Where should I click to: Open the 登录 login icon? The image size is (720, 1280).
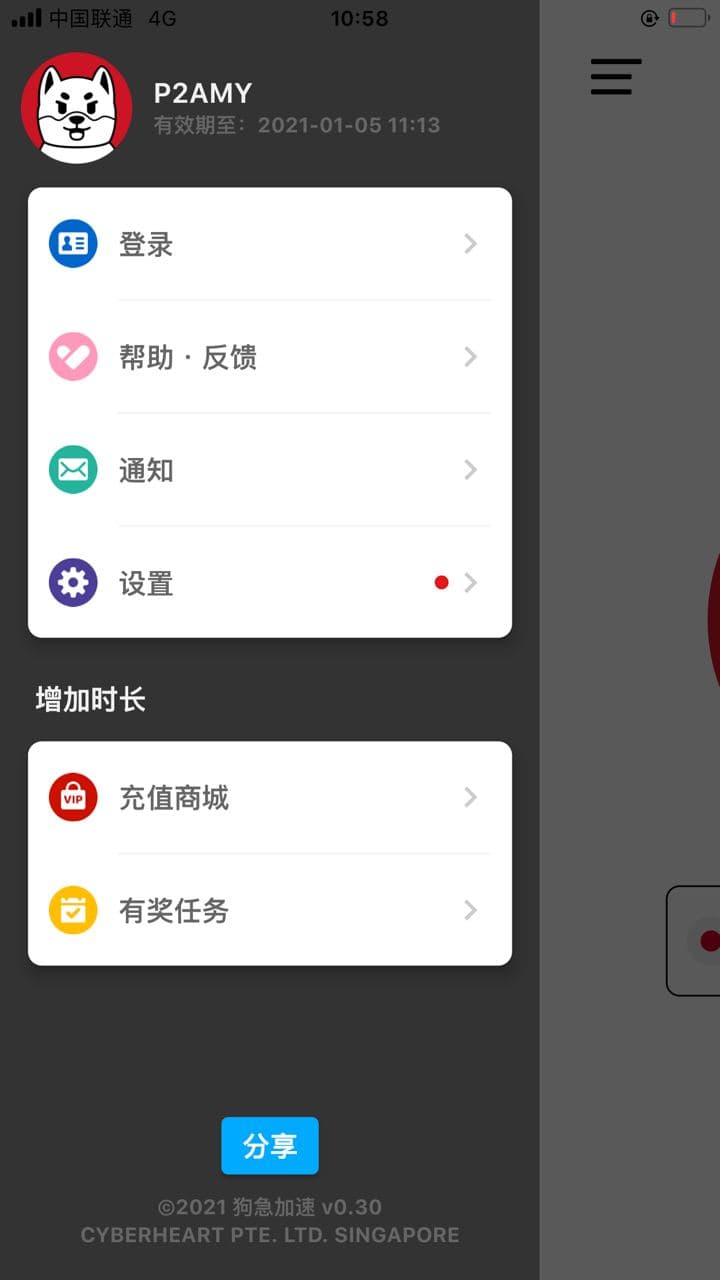tap(71, 243)
